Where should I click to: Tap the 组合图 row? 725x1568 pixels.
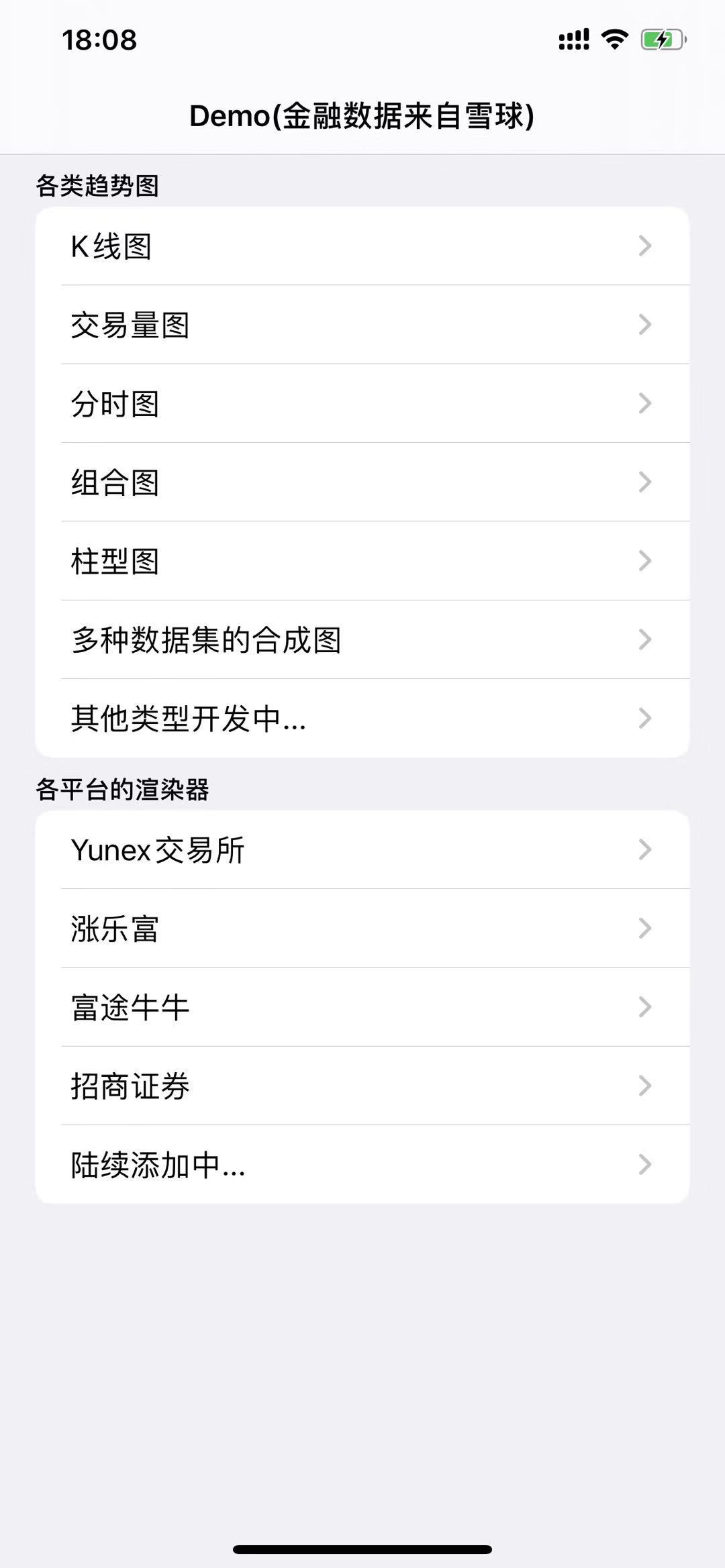click(362, 482)
